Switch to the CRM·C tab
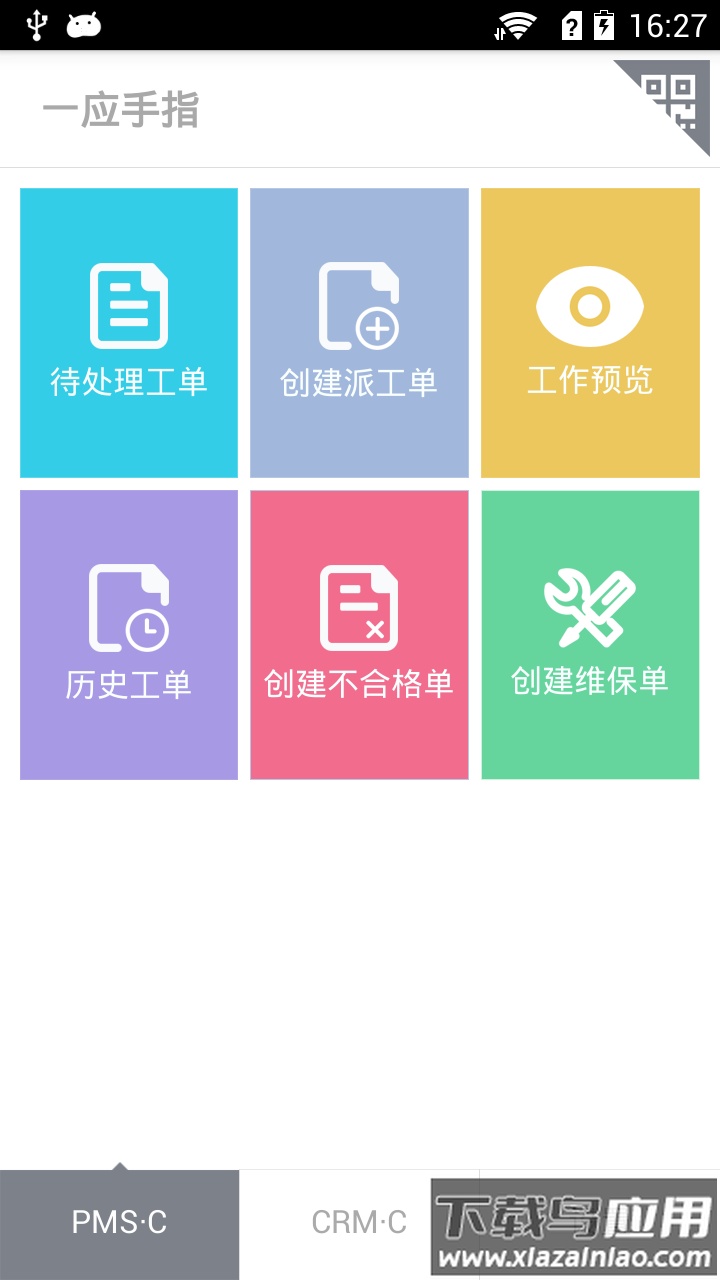 (x=358, y=1222)
